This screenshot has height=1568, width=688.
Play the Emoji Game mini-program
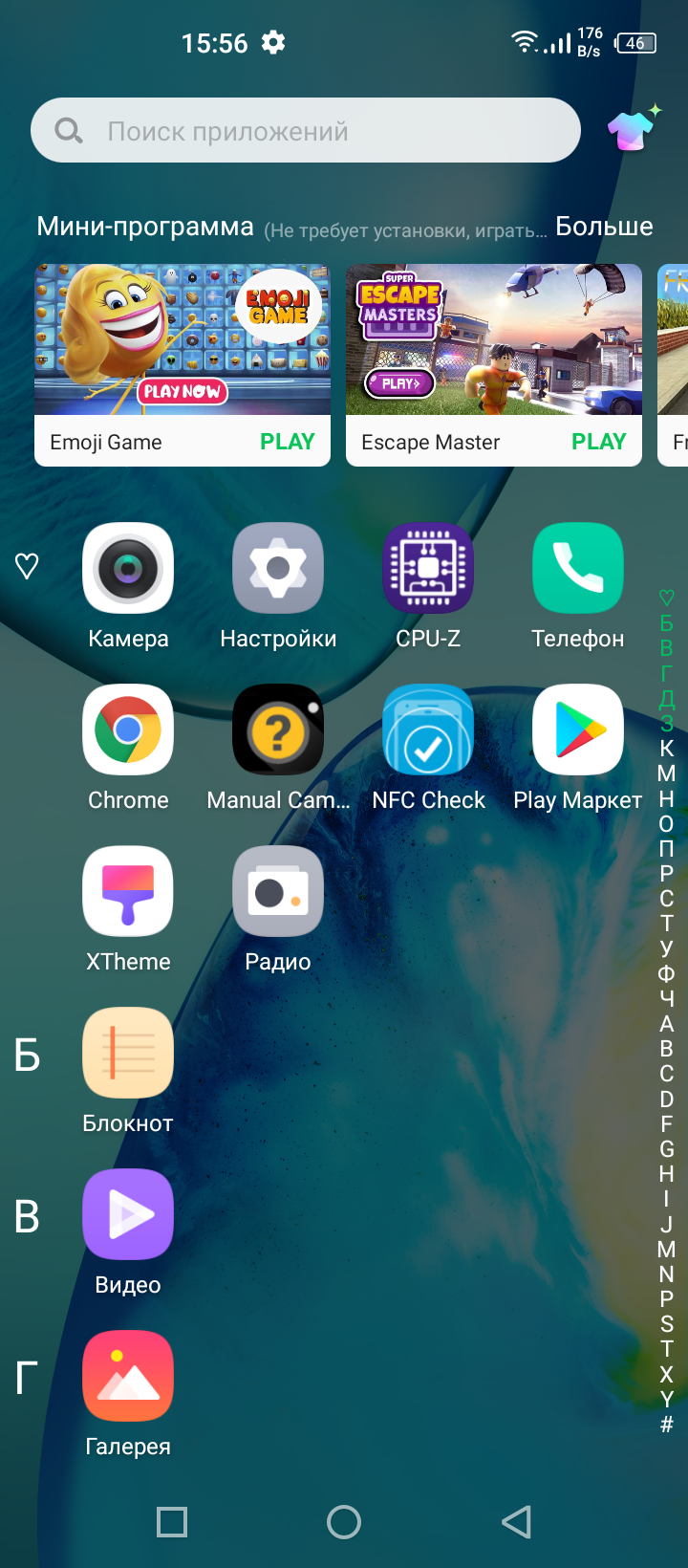point(287,442)
